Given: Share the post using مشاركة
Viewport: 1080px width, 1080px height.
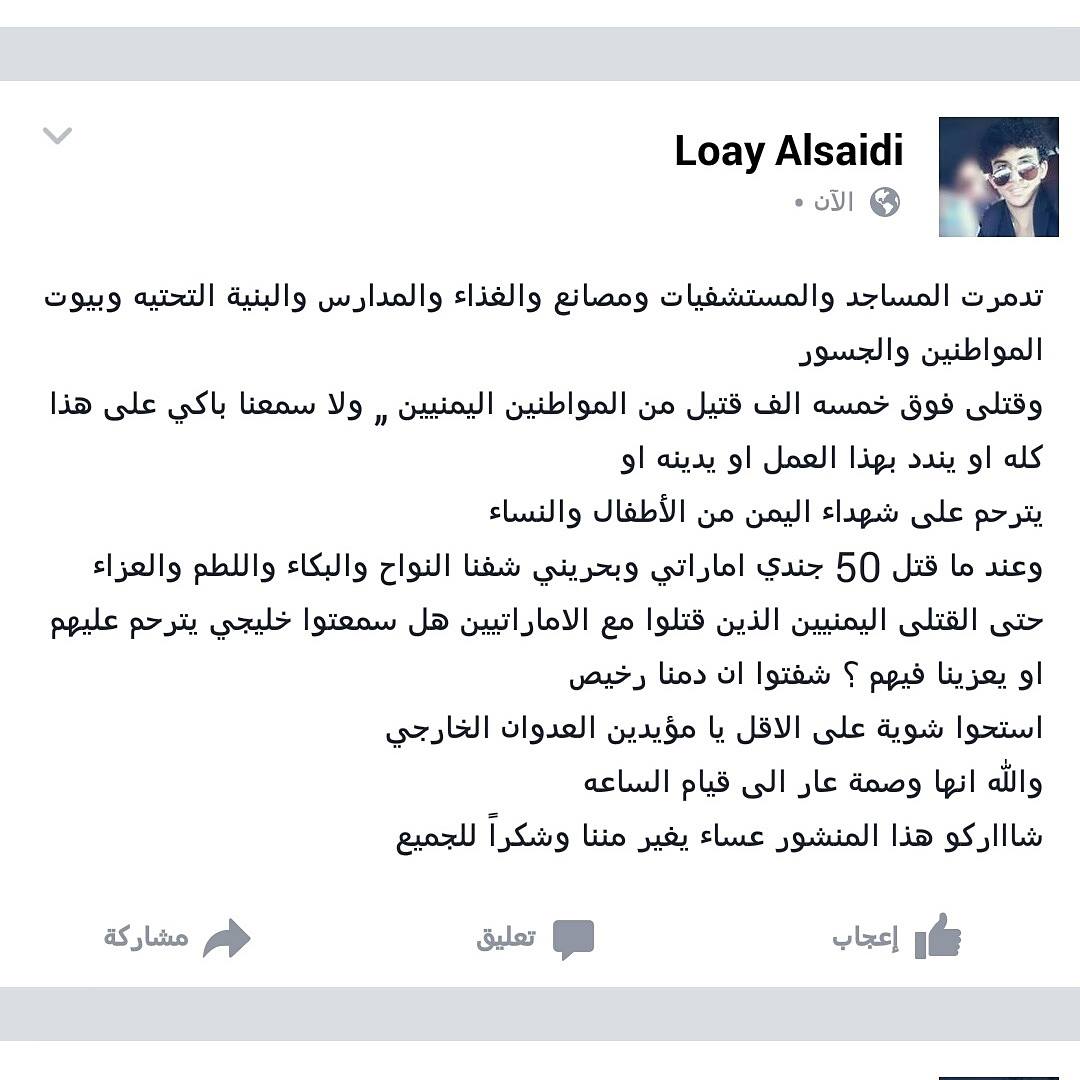Looking at the screenshot, I should (x=176, y=937).
